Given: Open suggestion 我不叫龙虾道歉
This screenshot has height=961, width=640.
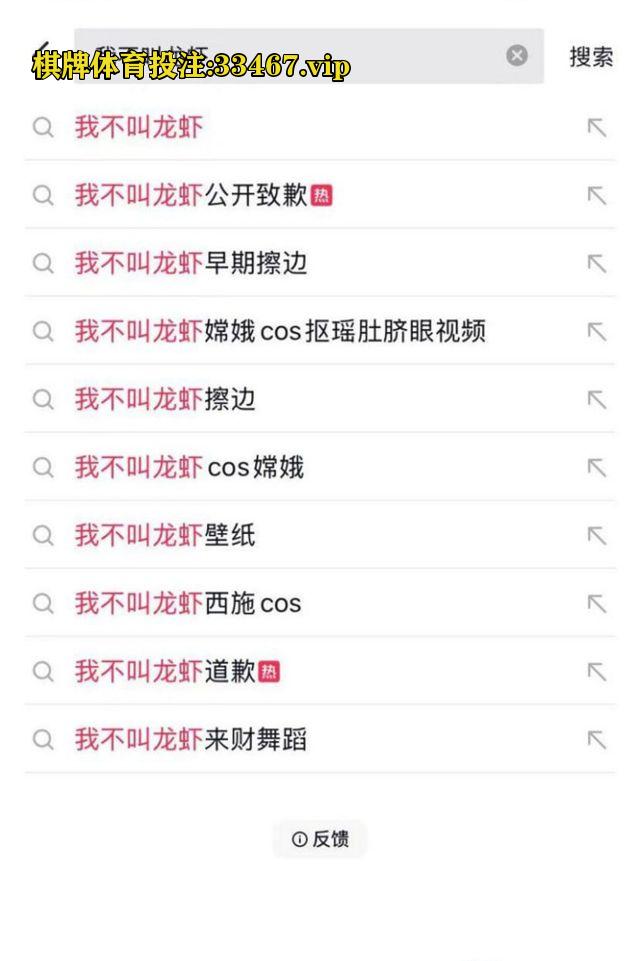Looking at the screenshot, I should point(165,672).
